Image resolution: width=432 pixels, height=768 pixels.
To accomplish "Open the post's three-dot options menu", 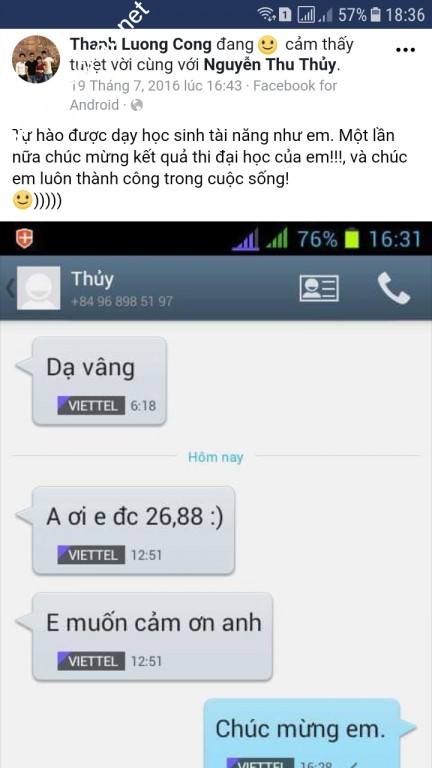I will [405, 50].
